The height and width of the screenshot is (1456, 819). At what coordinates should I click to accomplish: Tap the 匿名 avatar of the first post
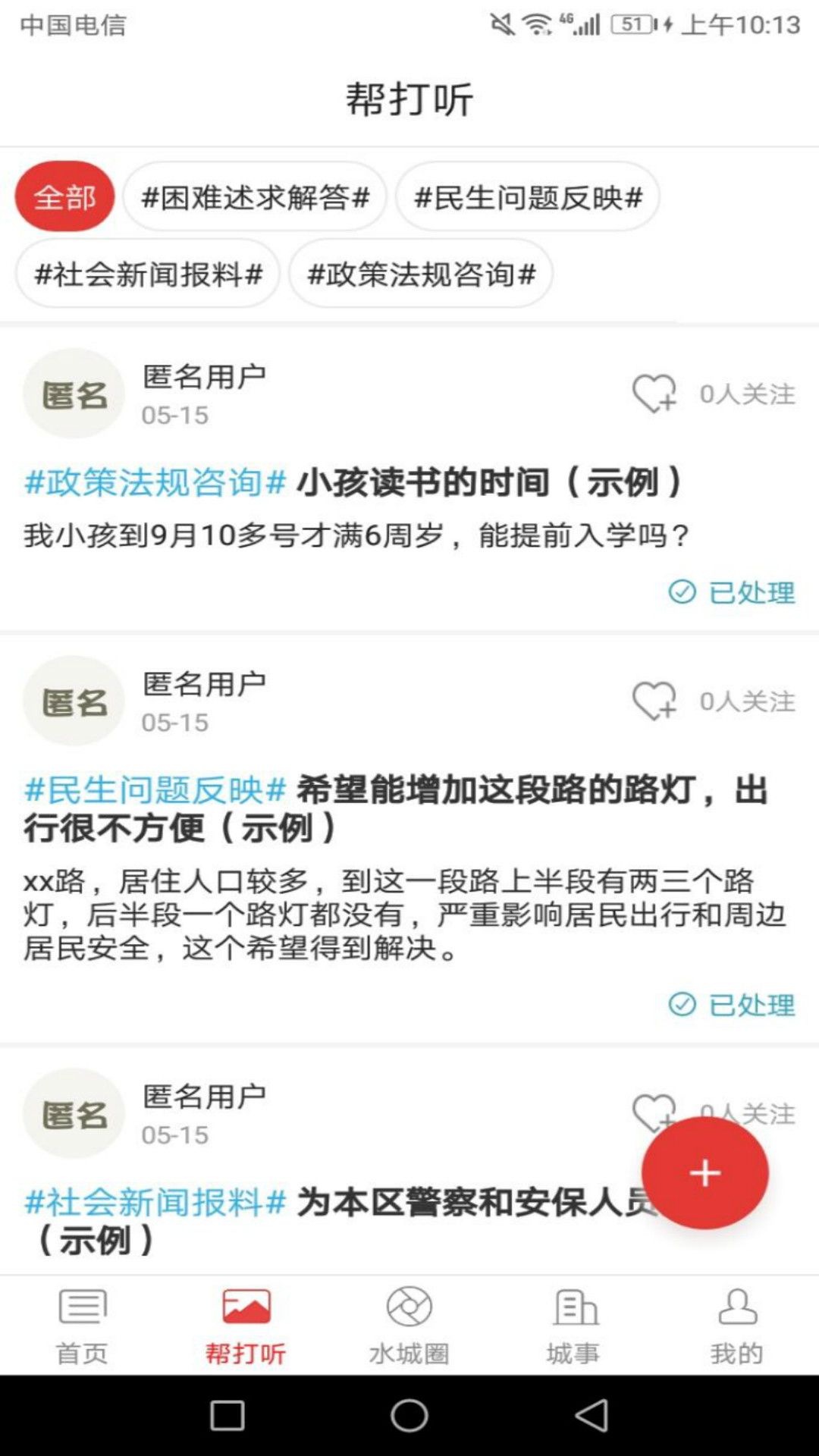click(x=74, y=391)
